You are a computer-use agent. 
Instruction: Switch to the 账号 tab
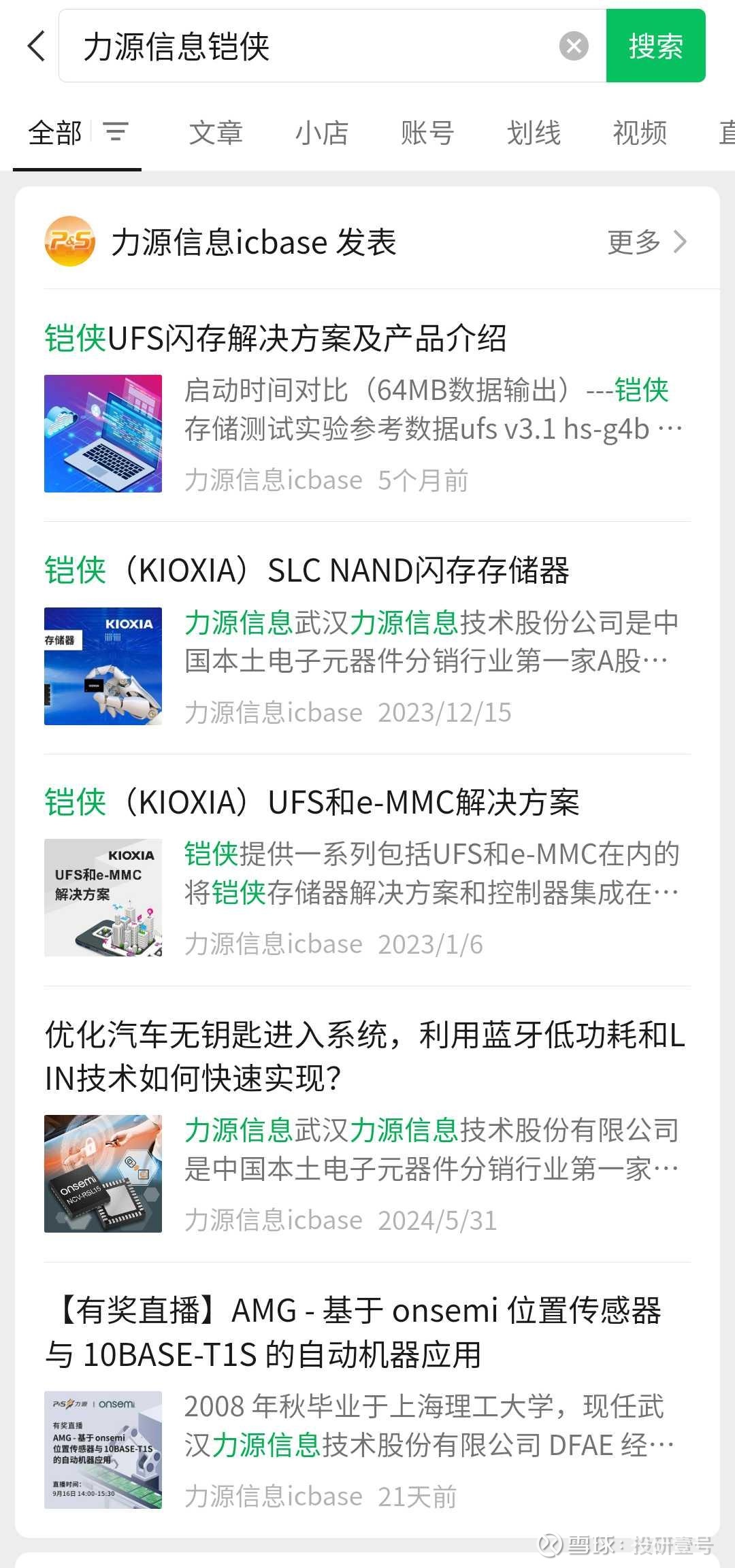(427, 133)
